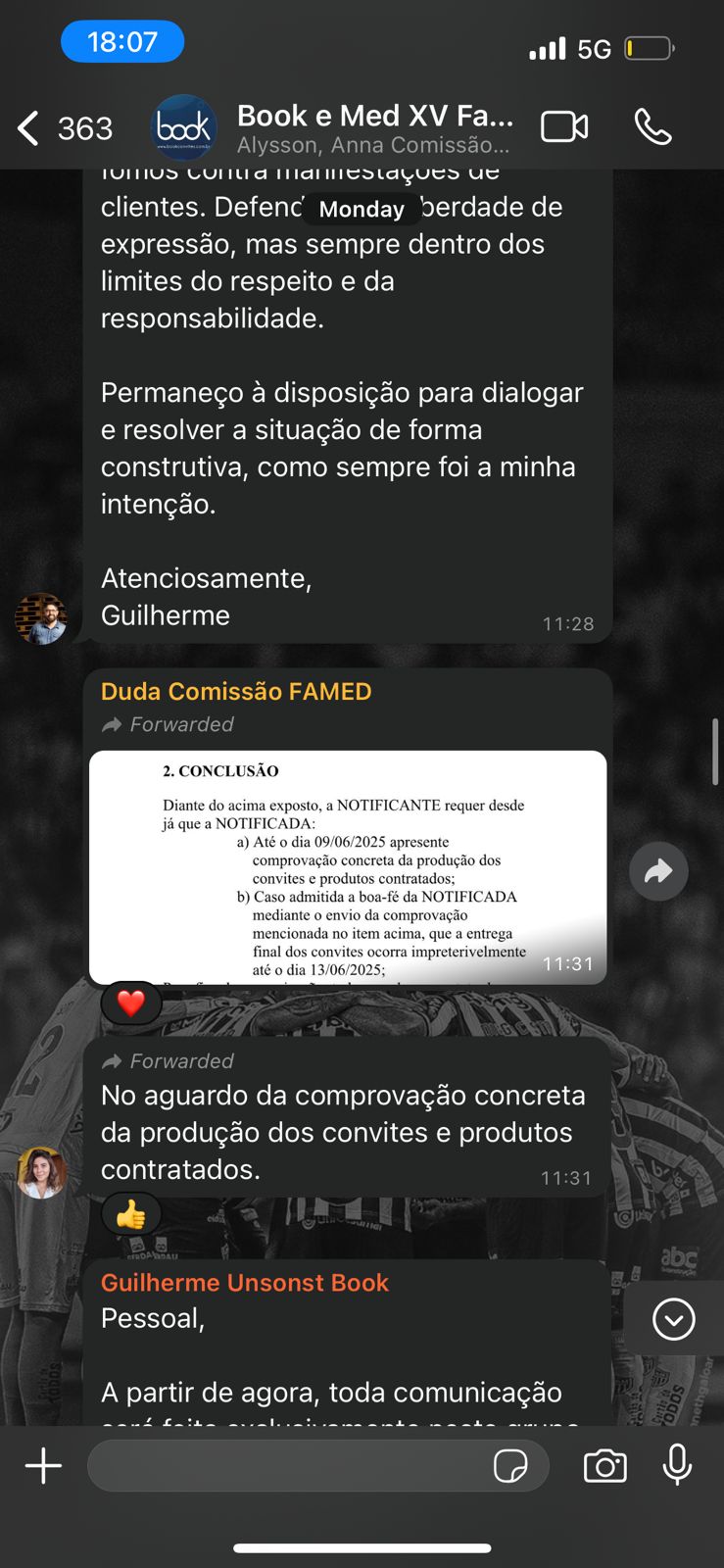Jump to the latest messages
The width and height of the screenshot is (724, 1568).
click(x=674, y=1319)
